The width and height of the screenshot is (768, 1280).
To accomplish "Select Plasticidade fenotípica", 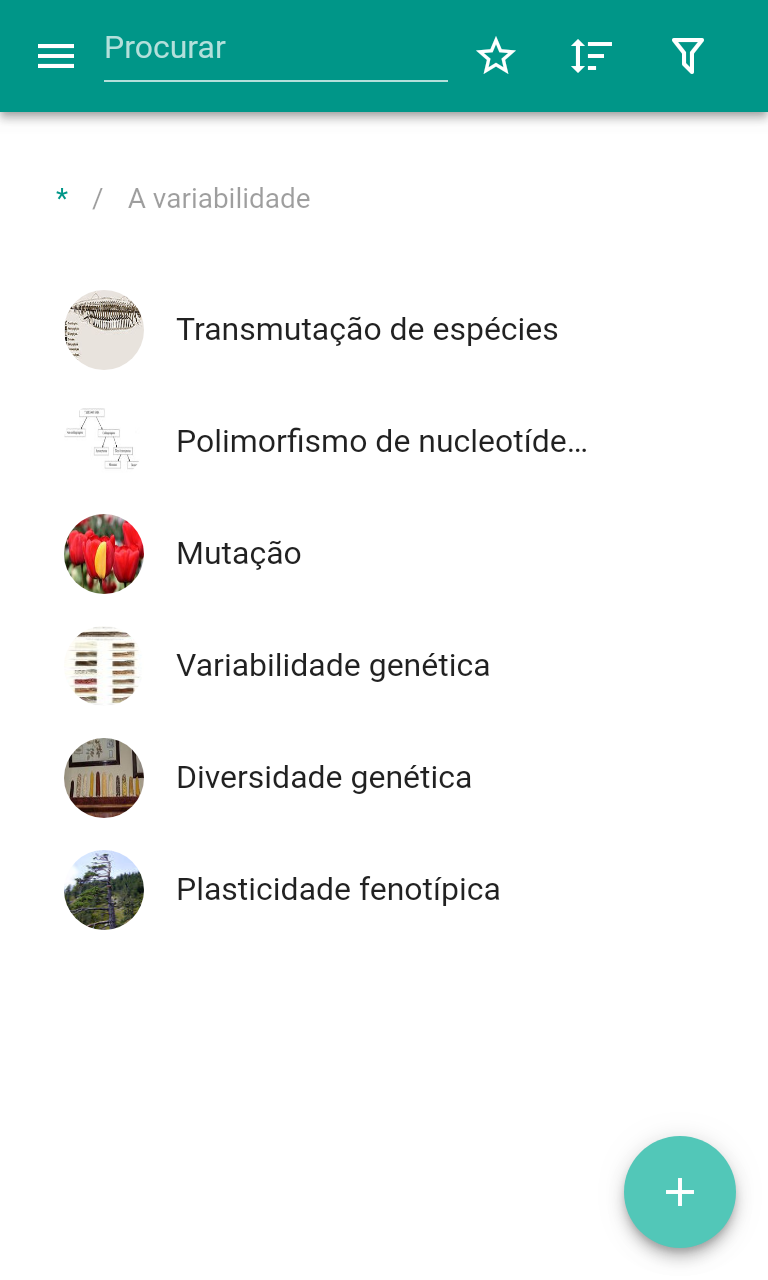I will point(337,890).
